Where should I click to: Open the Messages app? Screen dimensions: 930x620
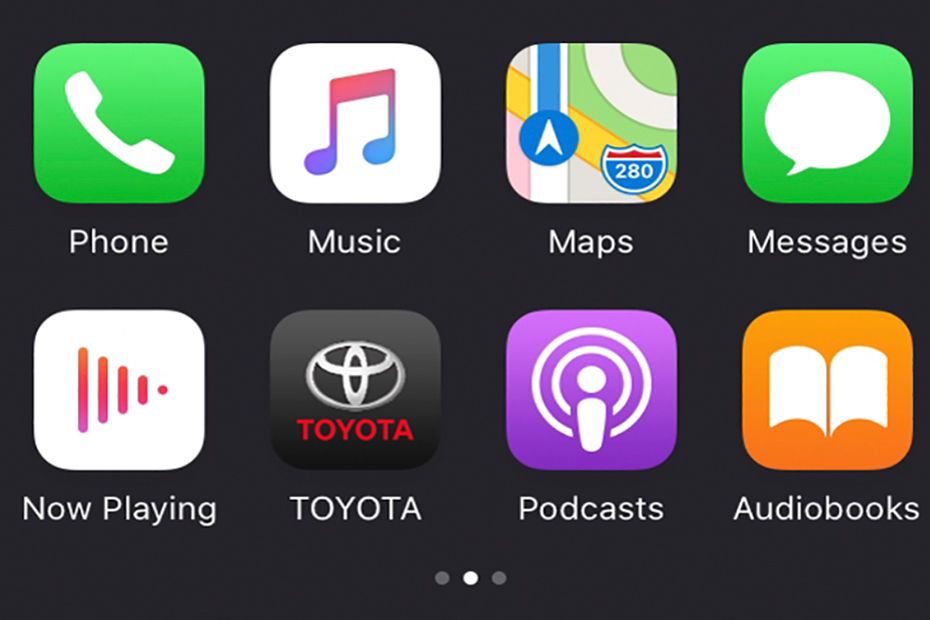827,124
